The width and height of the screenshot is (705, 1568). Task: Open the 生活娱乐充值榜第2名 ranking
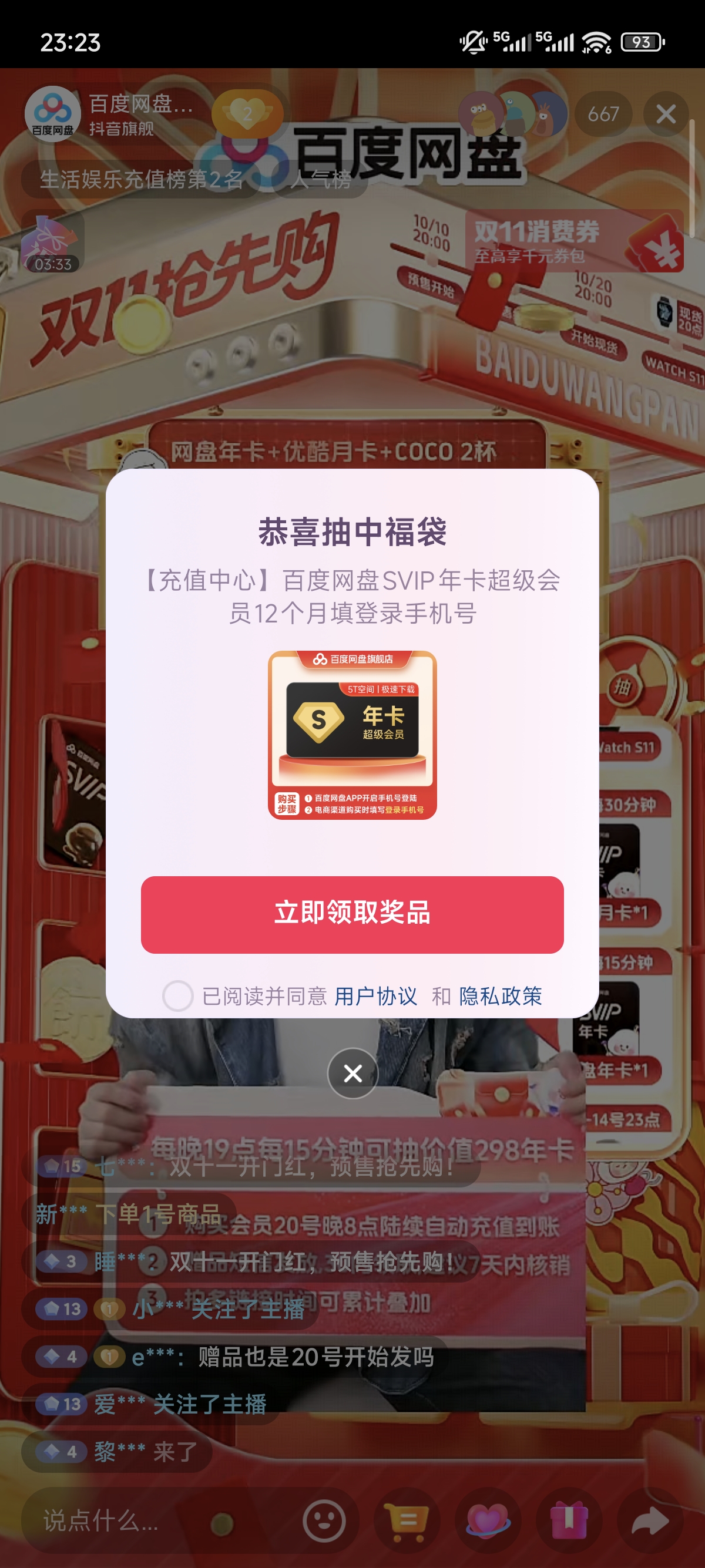click(141, 180)
